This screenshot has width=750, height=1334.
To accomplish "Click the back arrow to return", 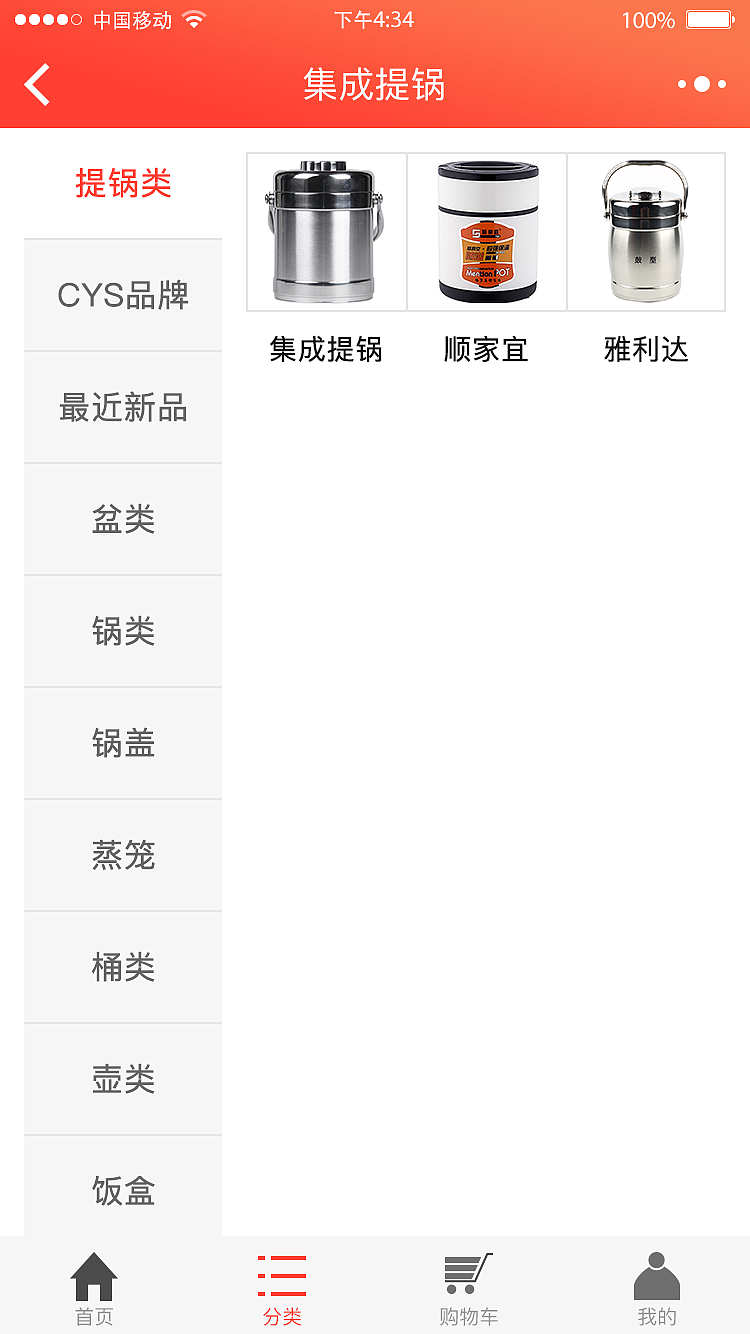I will click(x=38, y=84).
